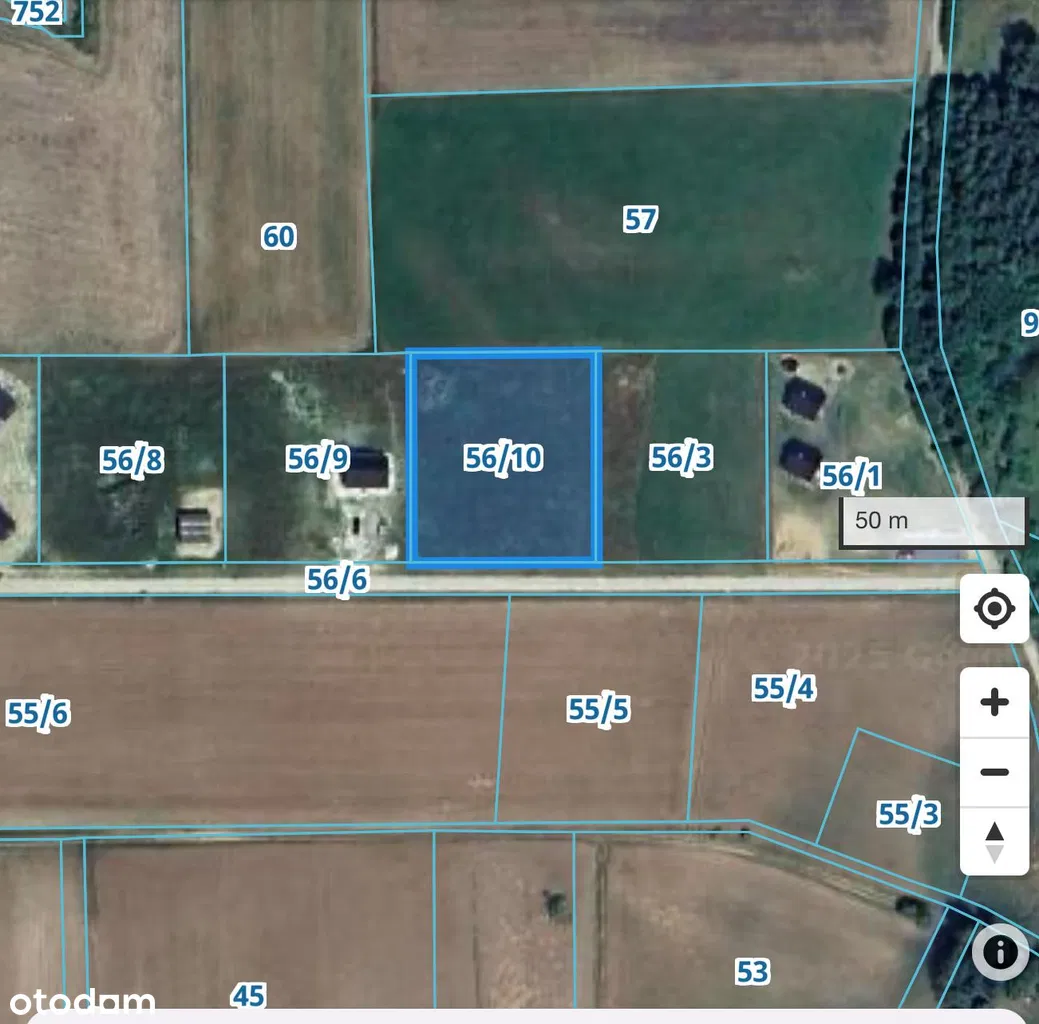
Task: Zoom in with the plus button
Action: coord(994,703)
